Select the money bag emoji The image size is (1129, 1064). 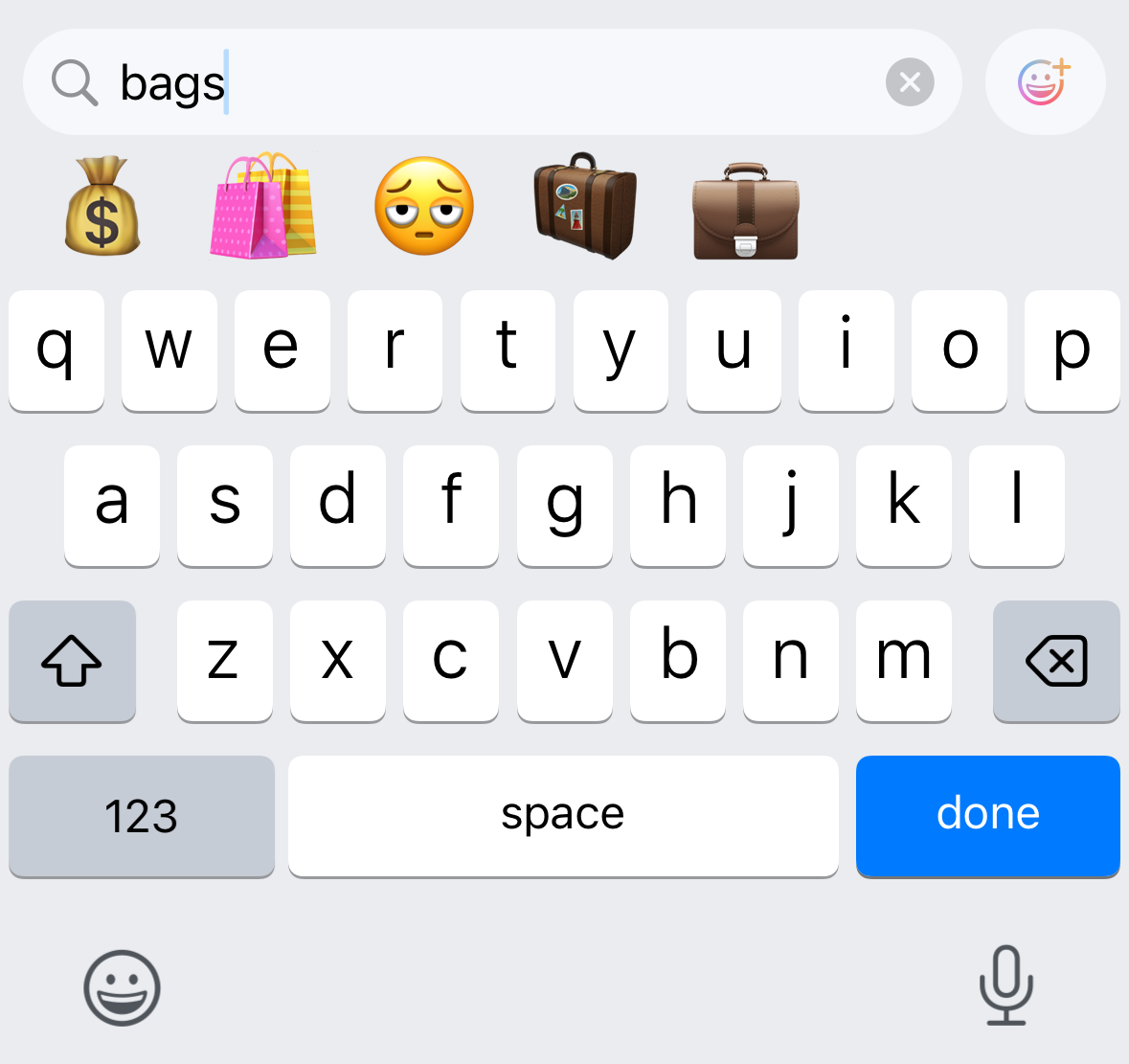[102, 207]
